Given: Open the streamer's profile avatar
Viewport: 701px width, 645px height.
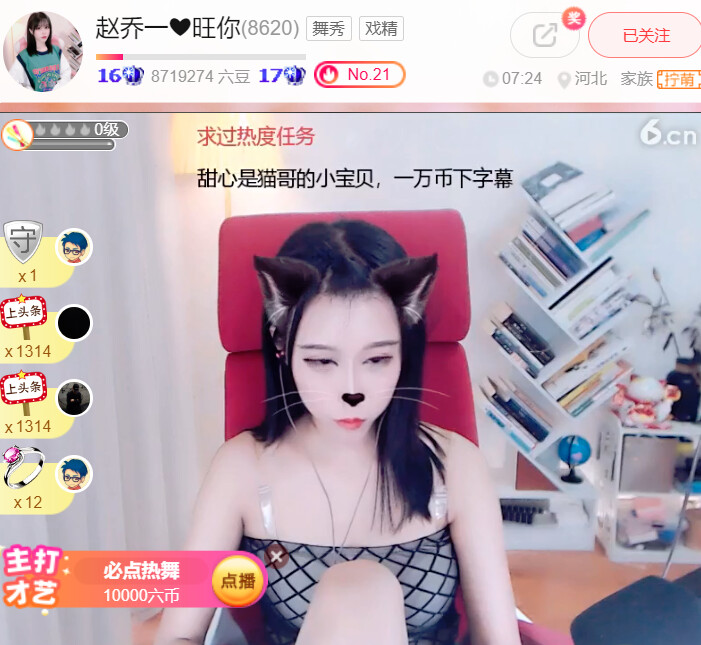Looking at the screenshot, I should pyautogui.click(x=44, y=51).
